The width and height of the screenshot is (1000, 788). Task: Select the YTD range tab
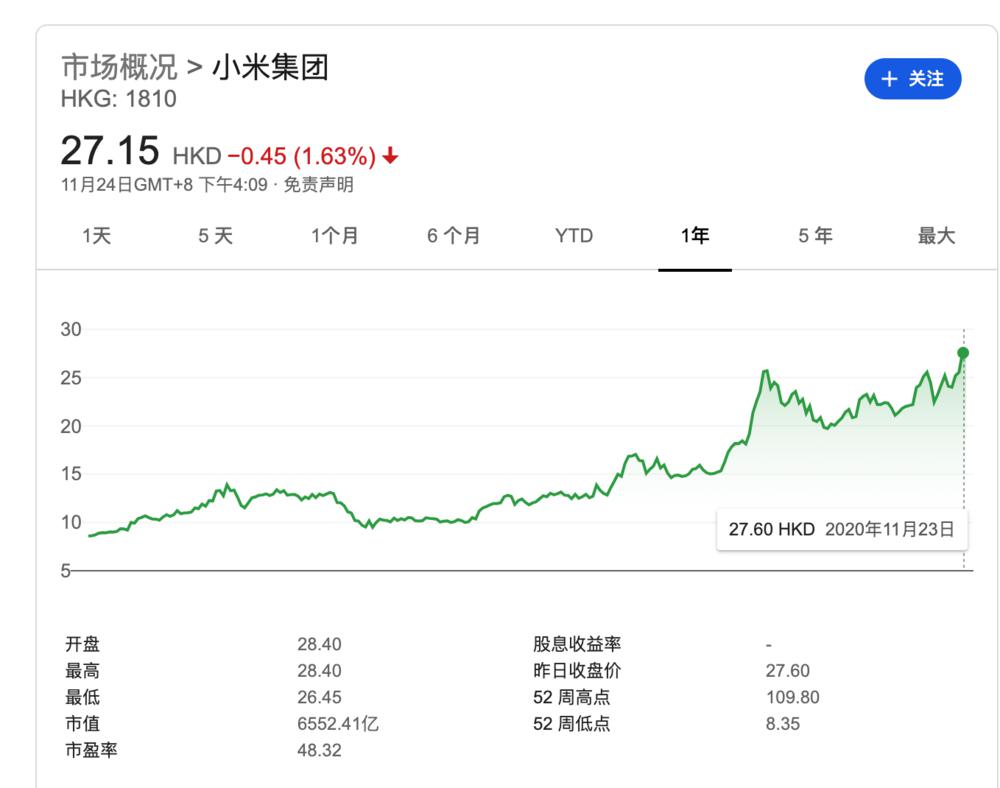click(574, 236)
